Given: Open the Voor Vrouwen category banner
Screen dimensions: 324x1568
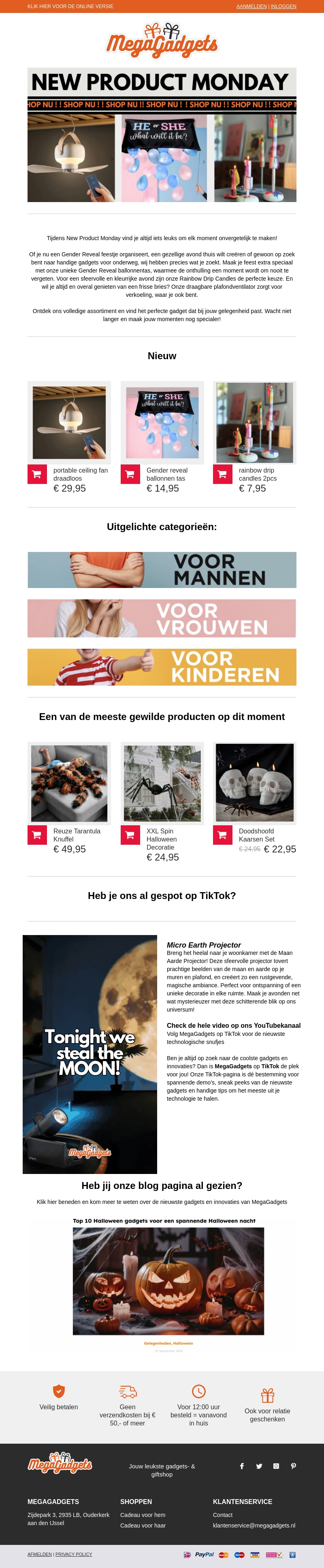Looking at the screenshot, I should click(x=162, y=618).
